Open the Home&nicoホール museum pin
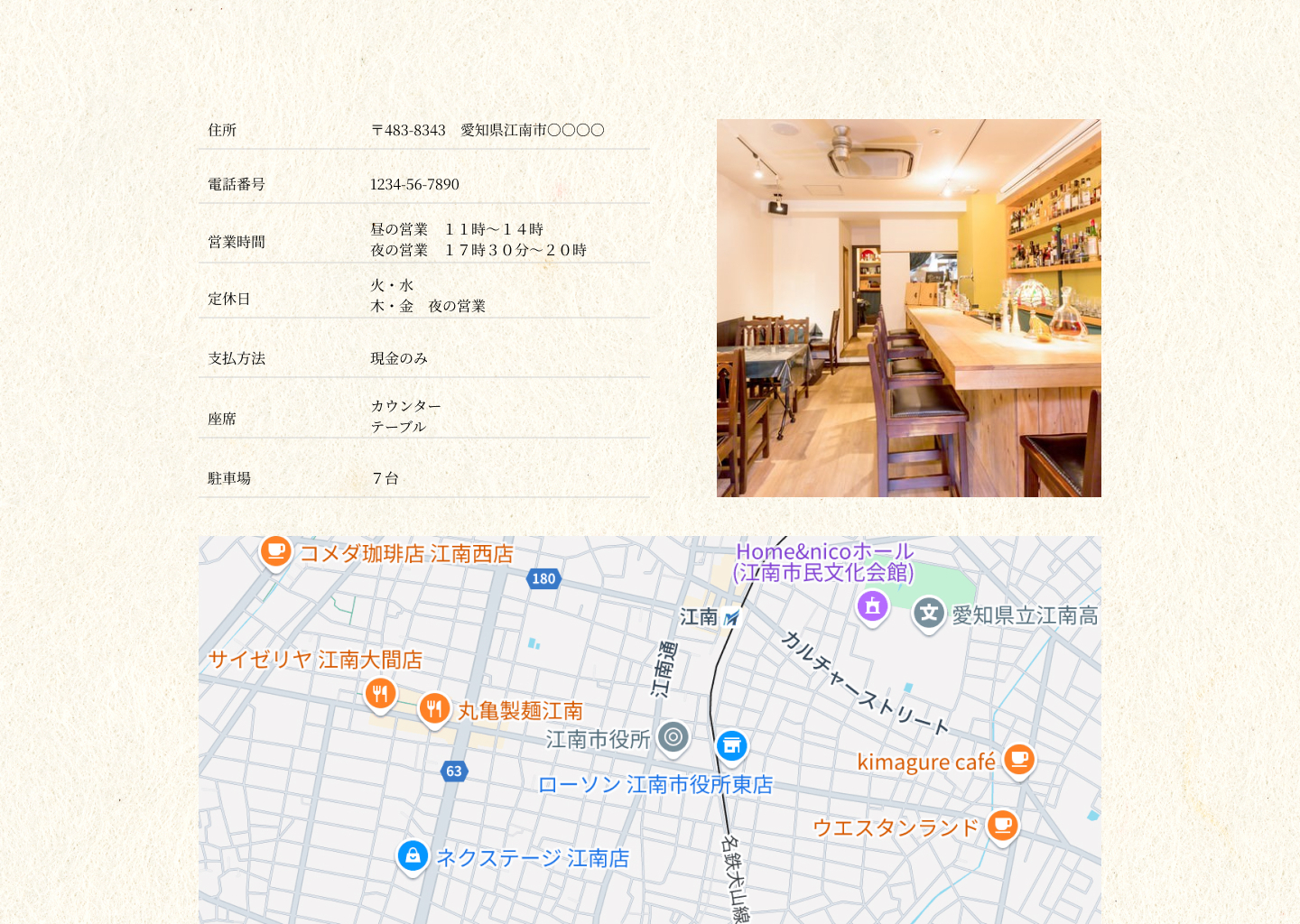The width and height of the screenshot is (1300, 924). pyautogui.click(x=872, y=606)
